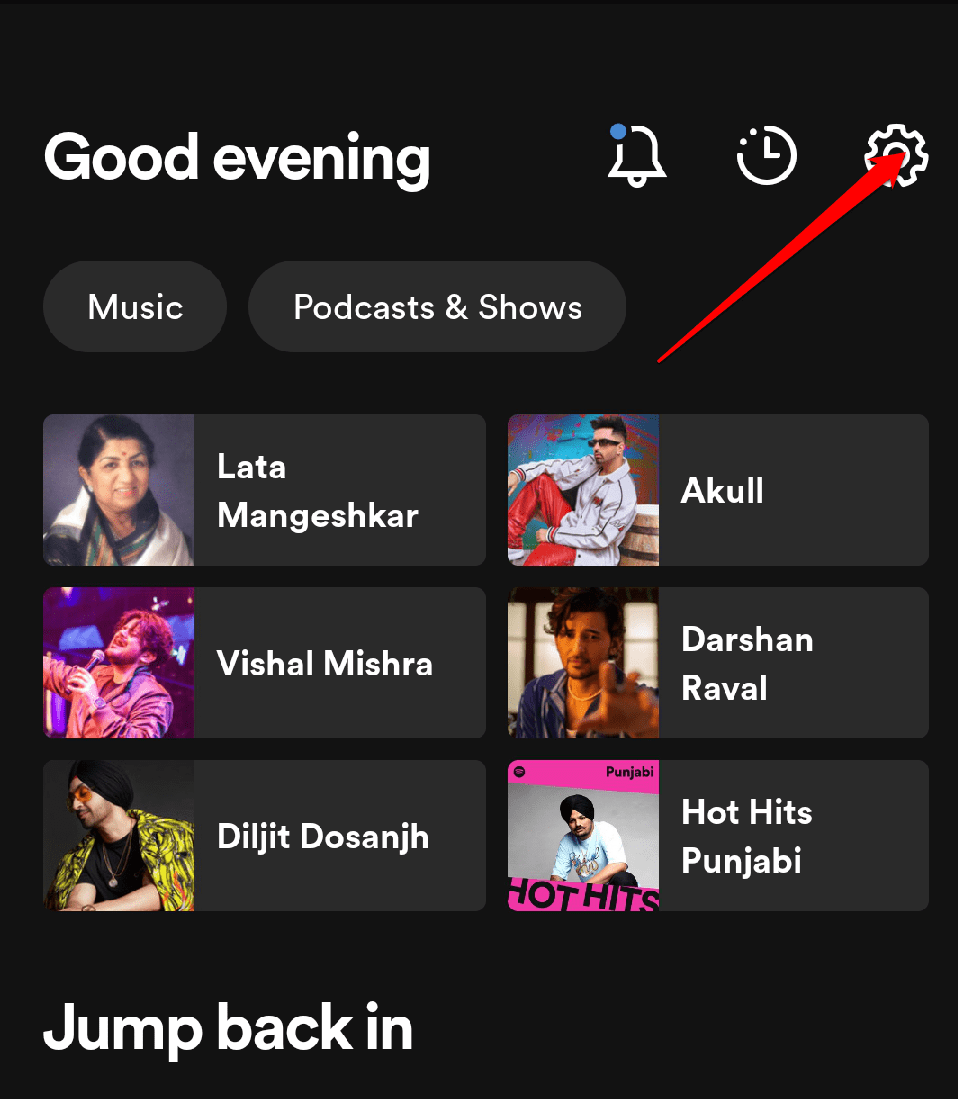Open Vishal Mishra tile
Viewport: 958px width, 1099px height.
tap(264, 663)
